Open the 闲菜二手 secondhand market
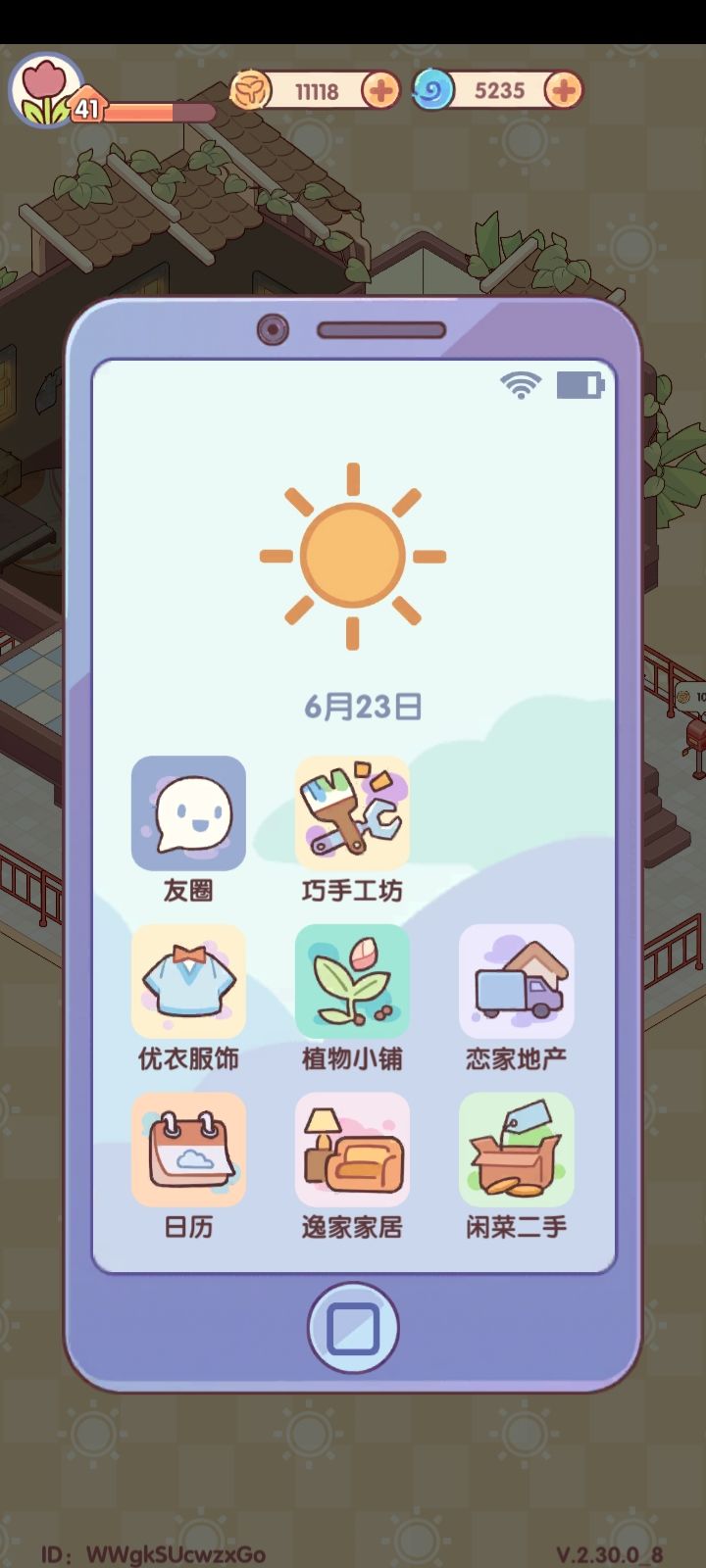This screenshot has width=706, height=1568. (517, 1149)
